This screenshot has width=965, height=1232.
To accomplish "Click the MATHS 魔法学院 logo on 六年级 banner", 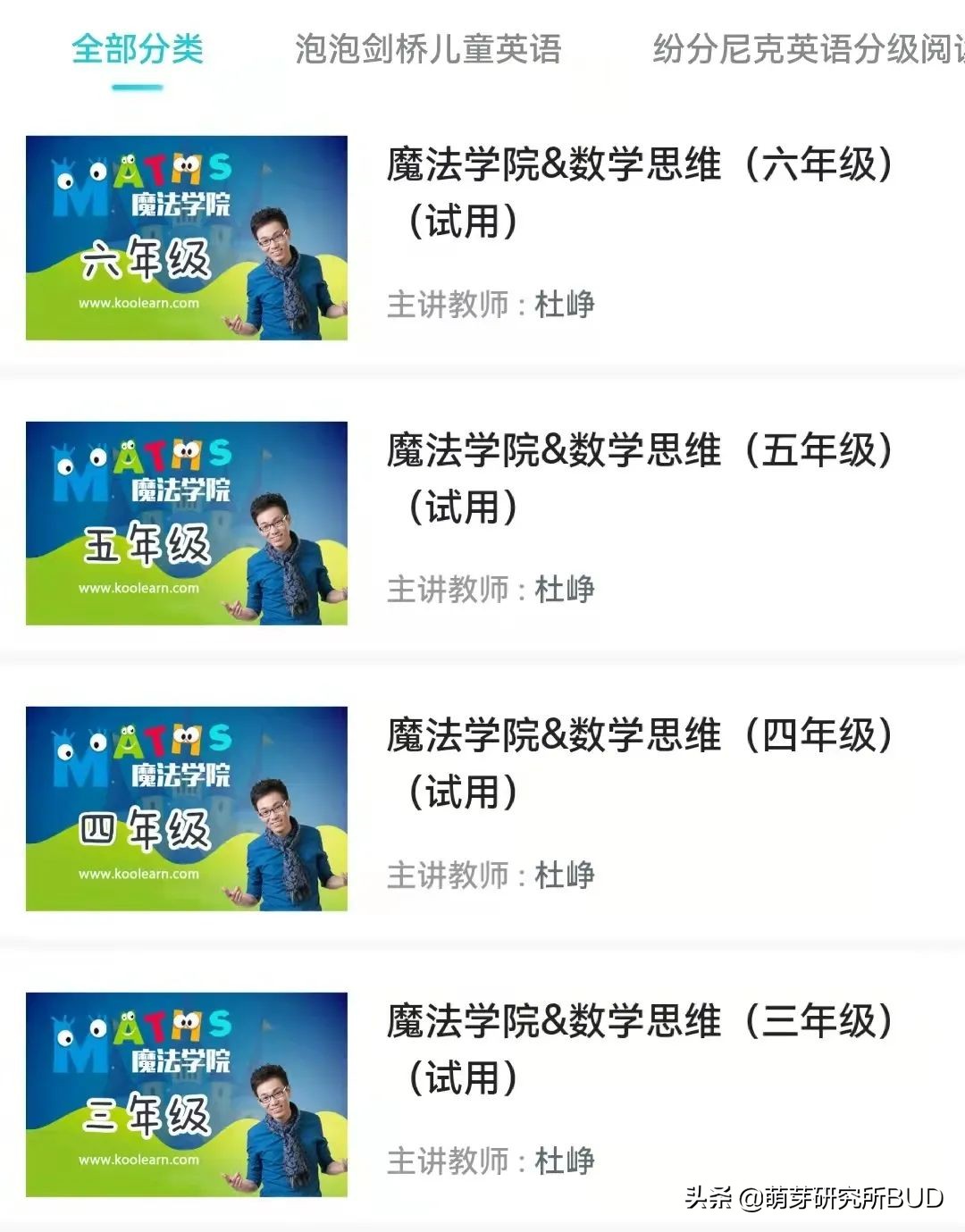I will [147, 183].
